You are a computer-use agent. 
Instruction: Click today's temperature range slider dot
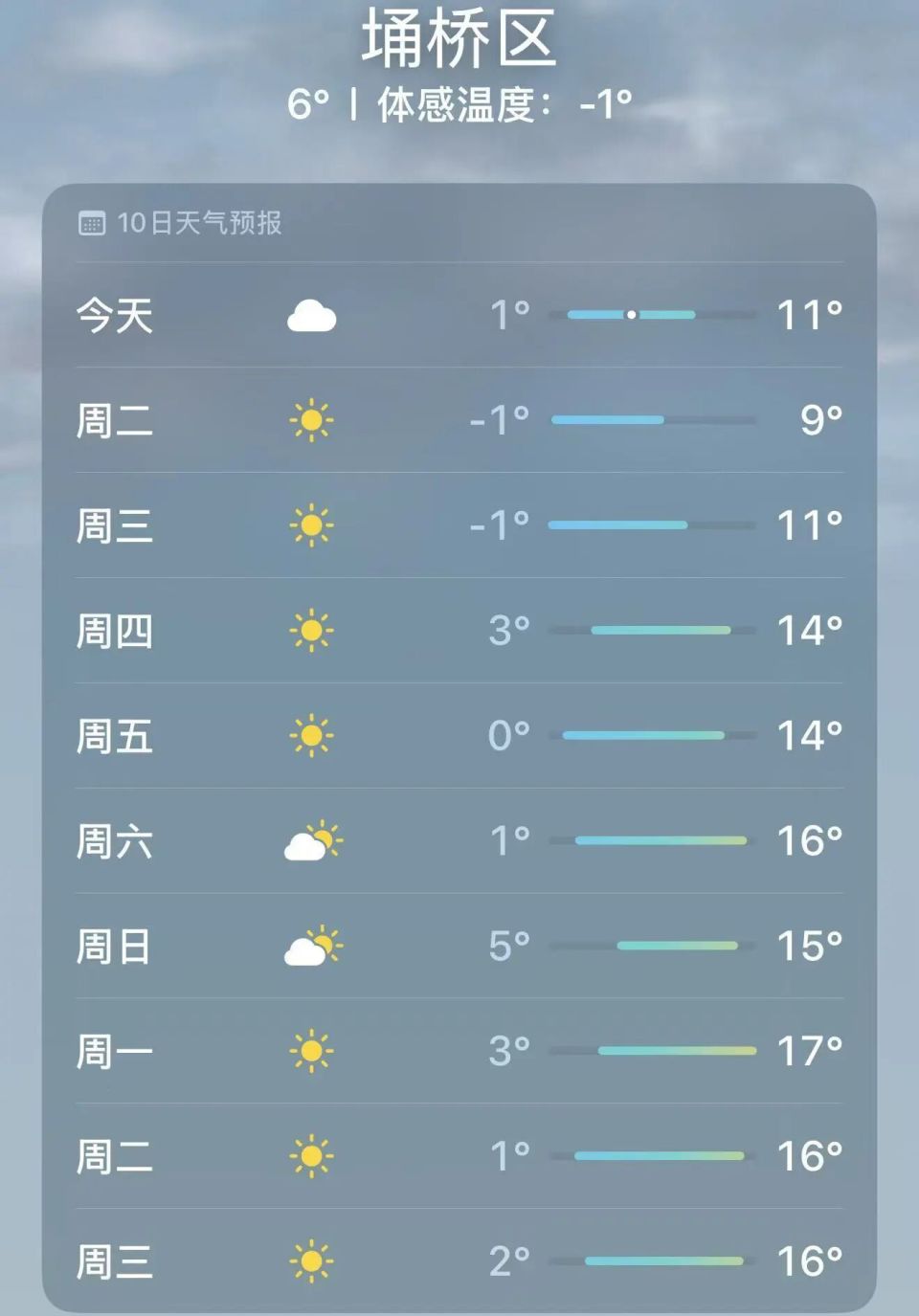(632, 313)
